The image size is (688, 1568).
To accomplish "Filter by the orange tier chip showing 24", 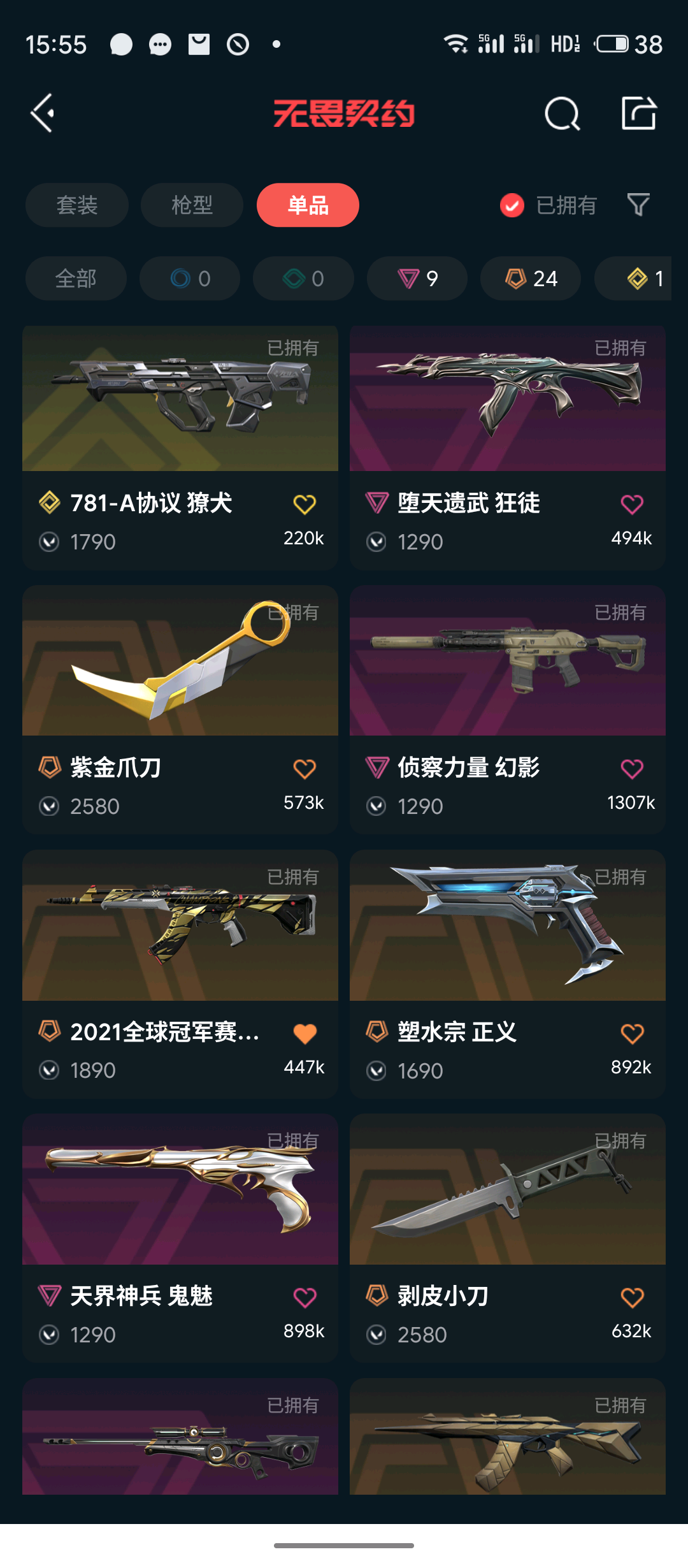I will [531, 279].
